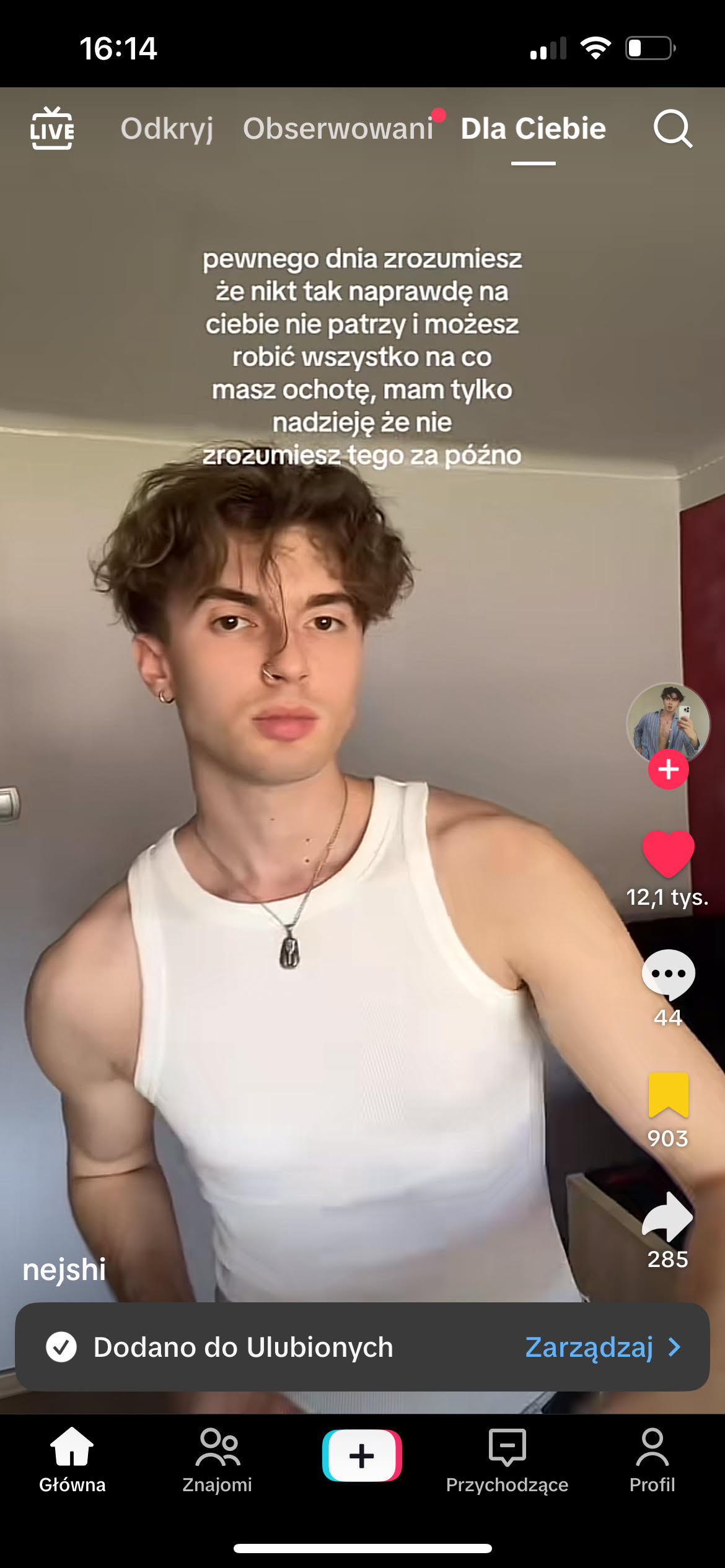Unlike the video with the heart icon
The height and width of the screenshot is (1568, 725).
668,854
